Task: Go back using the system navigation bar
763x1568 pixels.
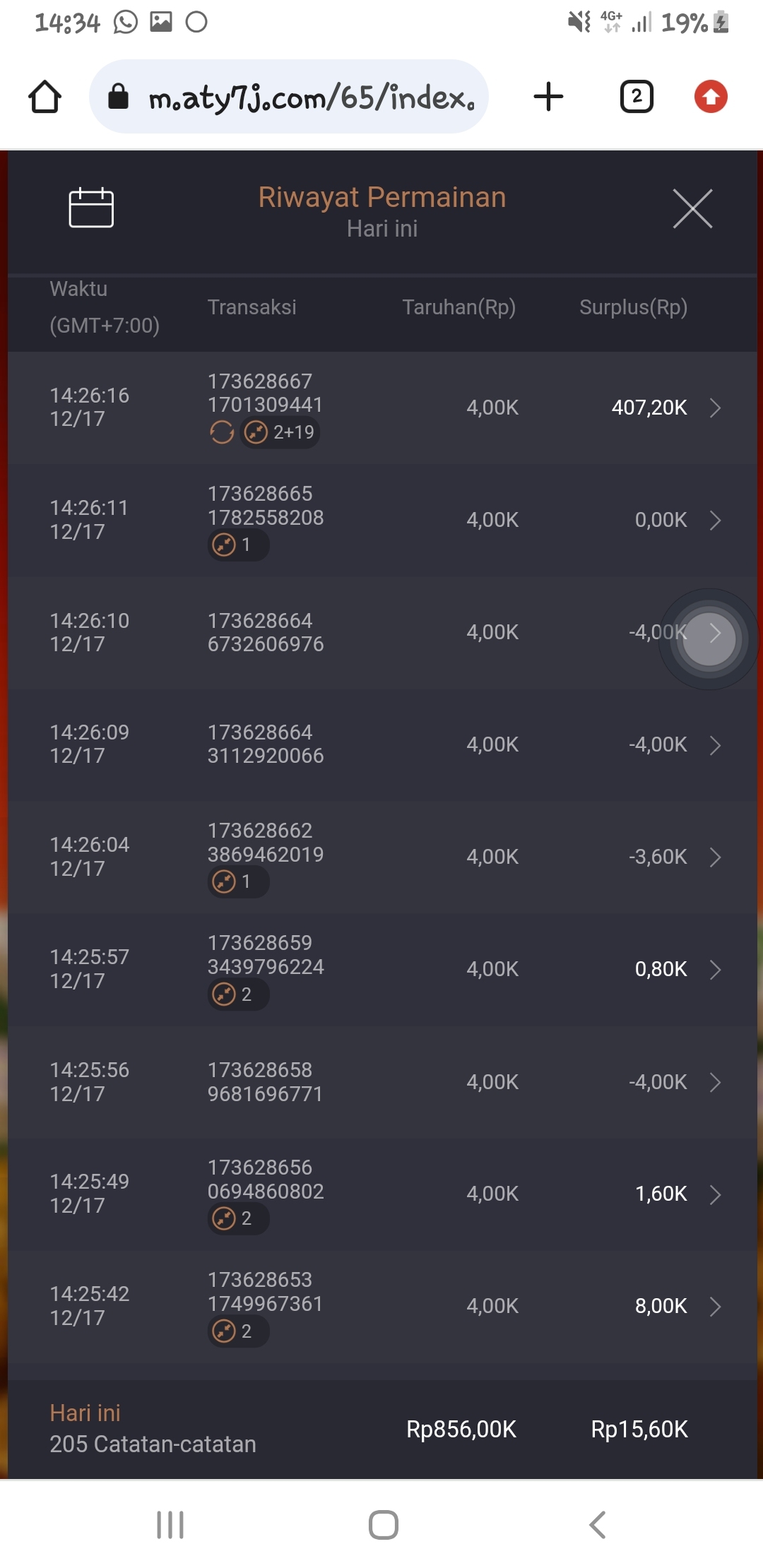Action: 598,1525
